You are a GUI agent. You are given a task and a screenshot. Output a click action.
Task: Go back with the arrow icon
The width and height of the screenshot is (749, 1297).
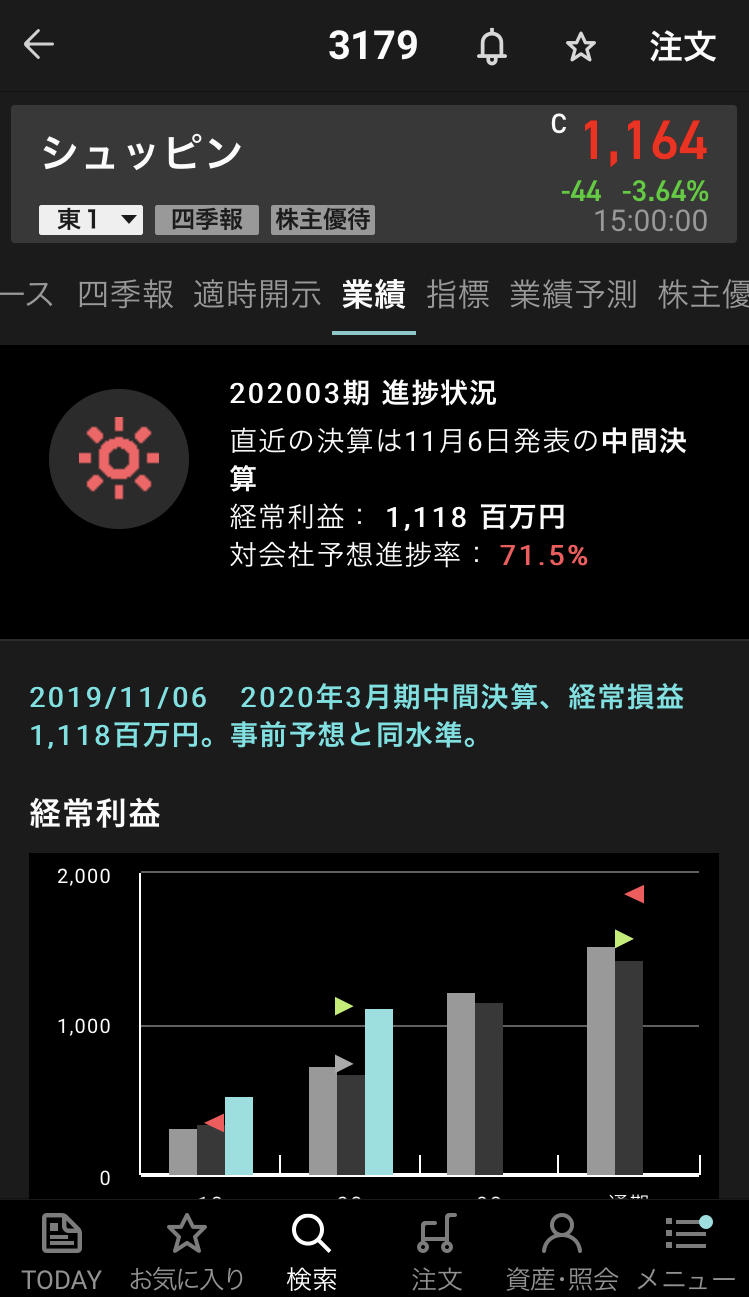coord(39,45)
